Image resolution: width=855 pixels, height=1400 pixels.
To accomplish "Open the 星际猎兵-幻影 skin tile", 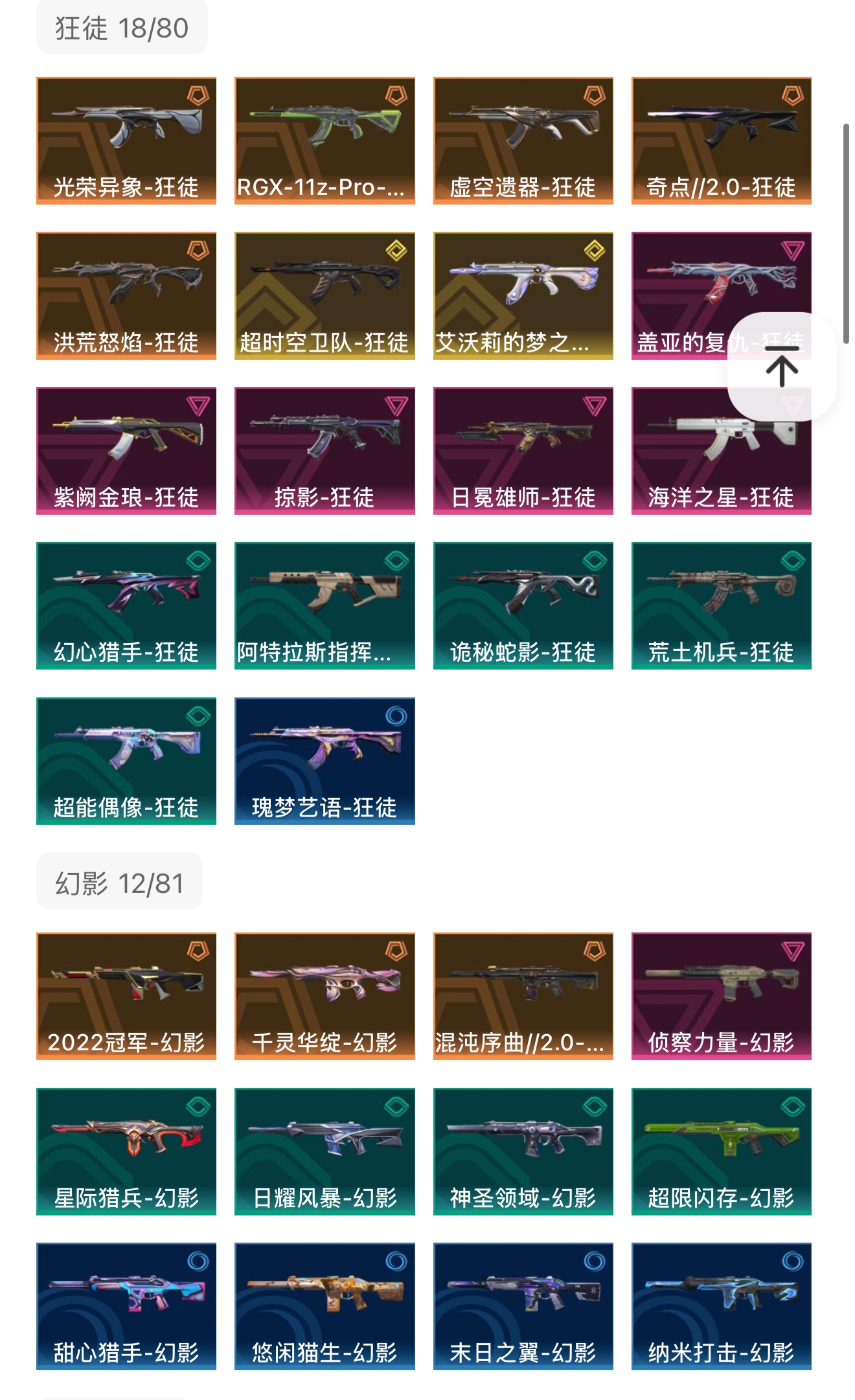I will 126,1151.
